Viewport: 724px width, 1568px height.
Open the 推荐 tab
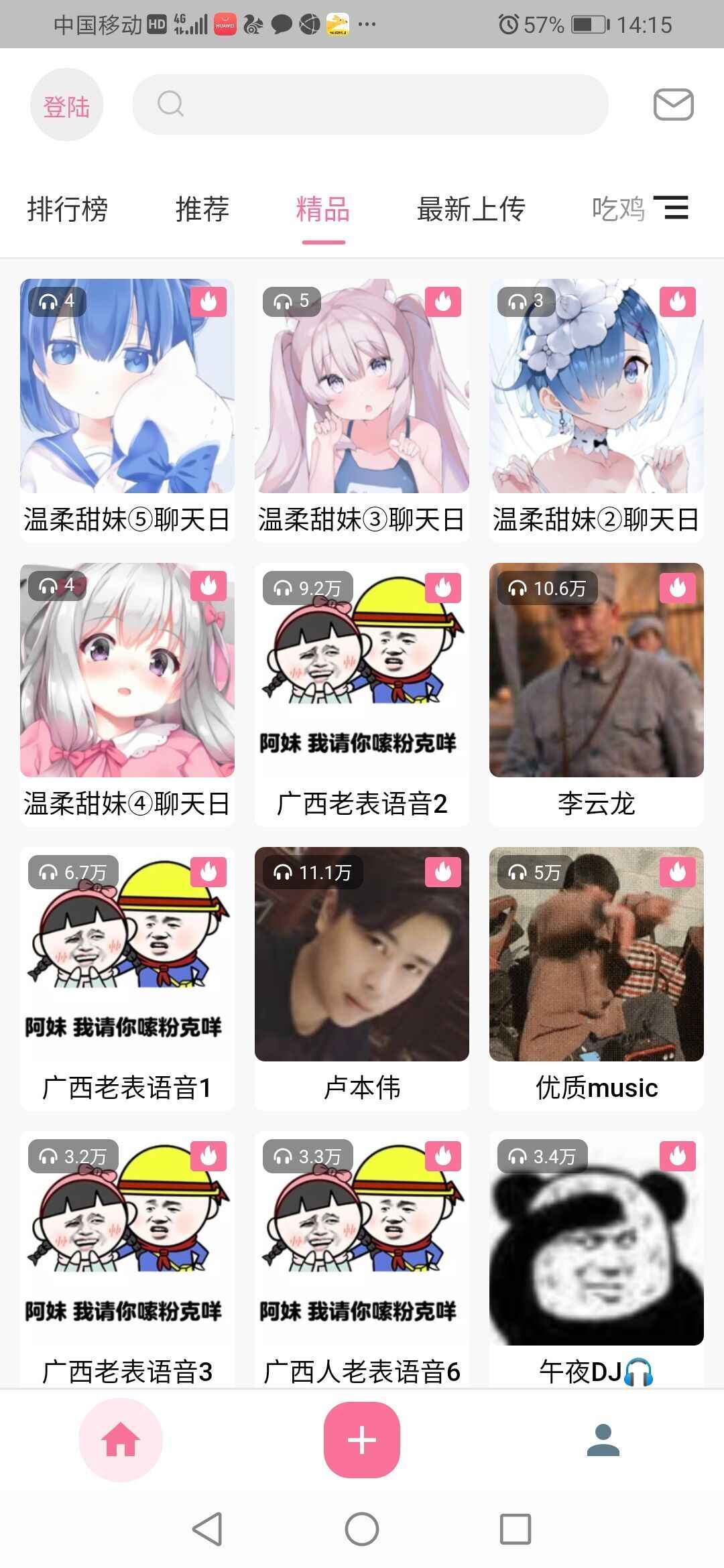(202, 209)
